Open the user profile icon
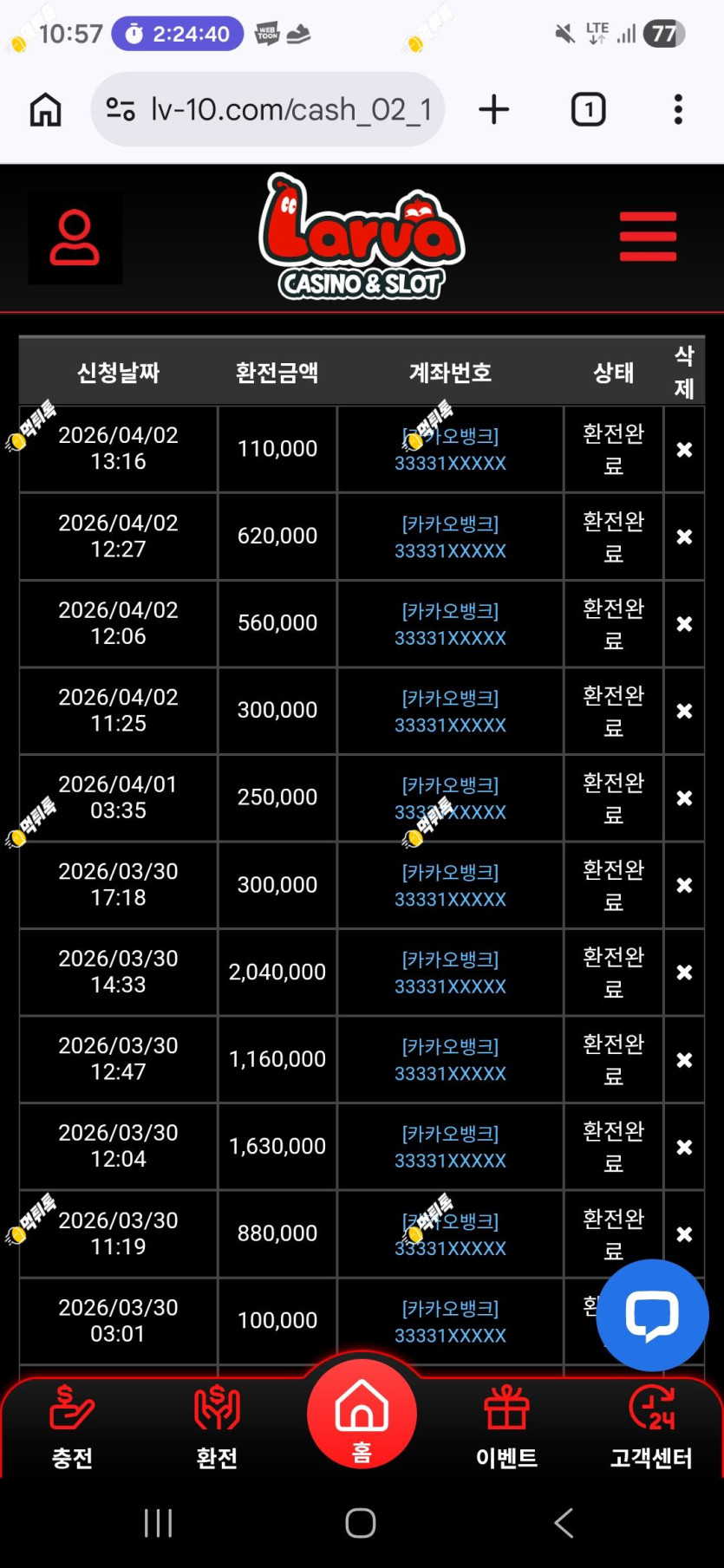This screenshot has width=724, height=1568. pyautogui.click(x=75, y=237)
